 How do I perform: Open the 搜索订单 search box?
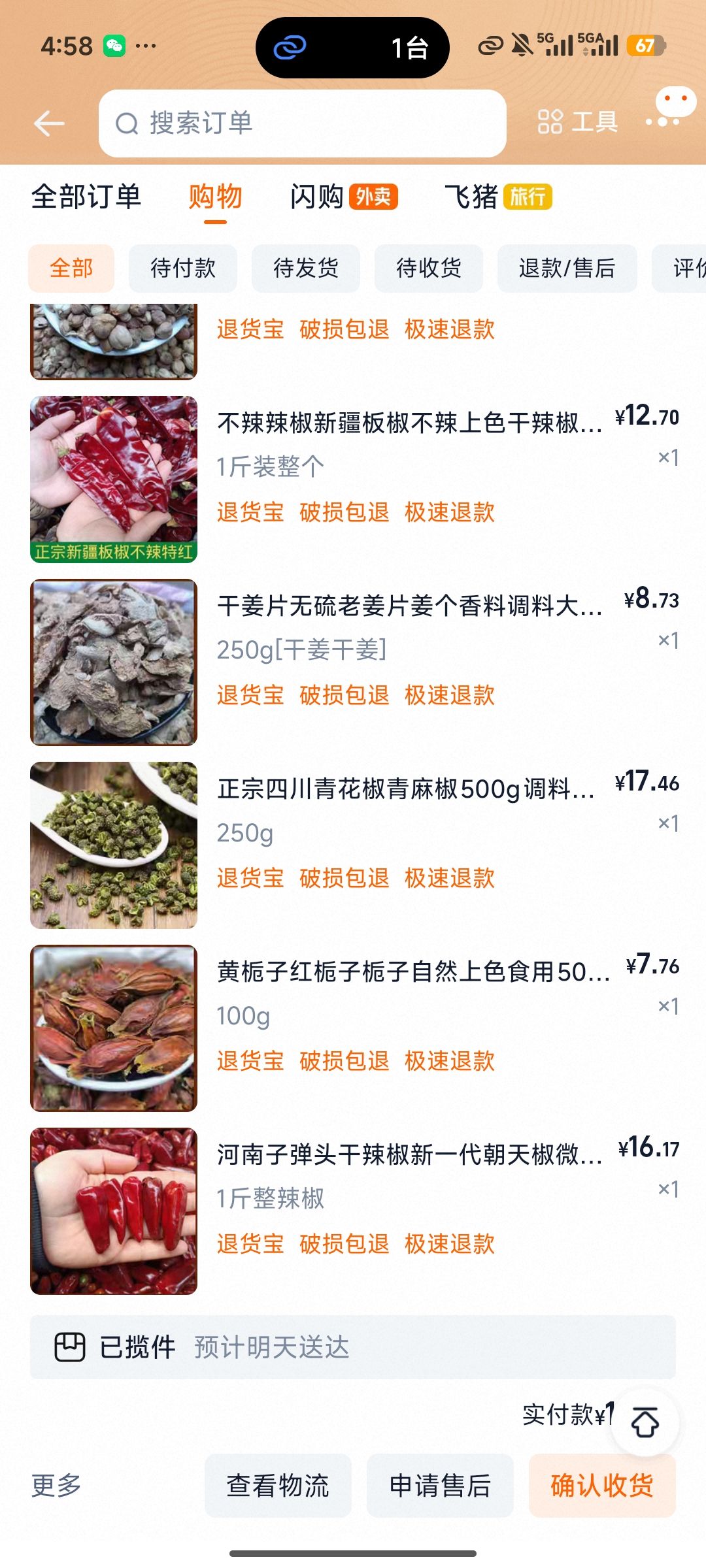pyautogui.click(x=302, y=123)
